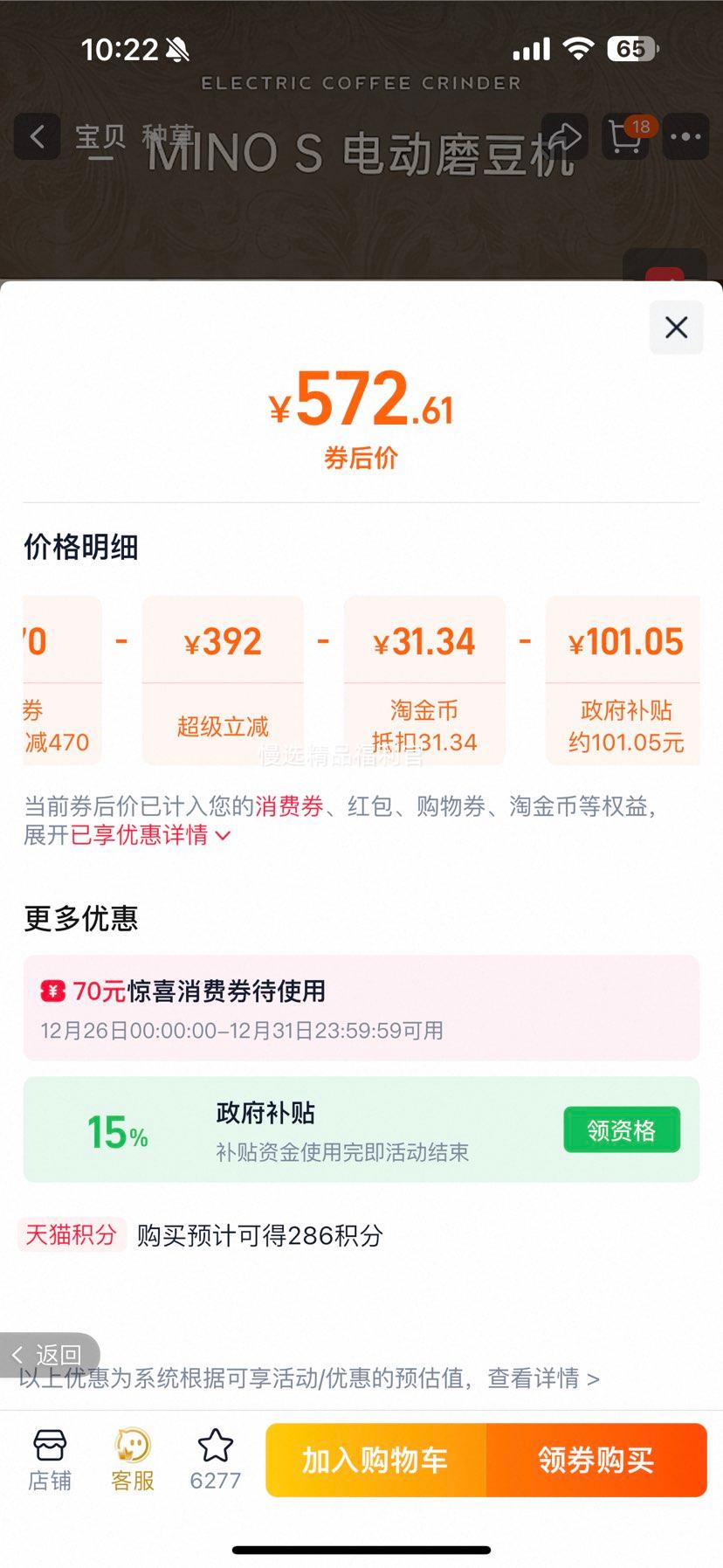Open the share icon near page top
The image size is (723, 1568).
pyautogui.click(x=567, y=137)
